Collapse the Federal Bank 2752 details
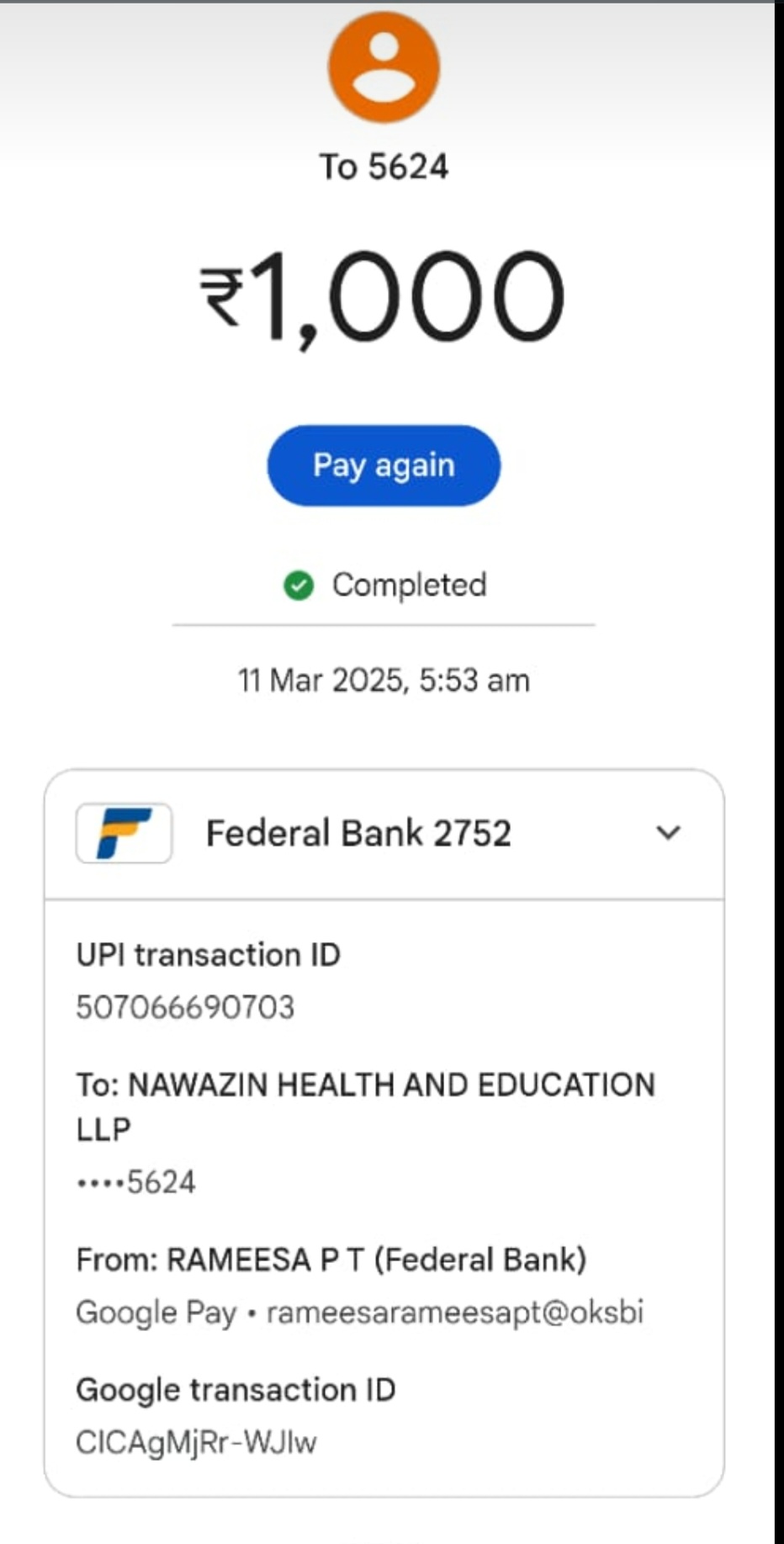Image resolution: width=784 pixels, height=1544 pixels. click(x=668, y=833)
